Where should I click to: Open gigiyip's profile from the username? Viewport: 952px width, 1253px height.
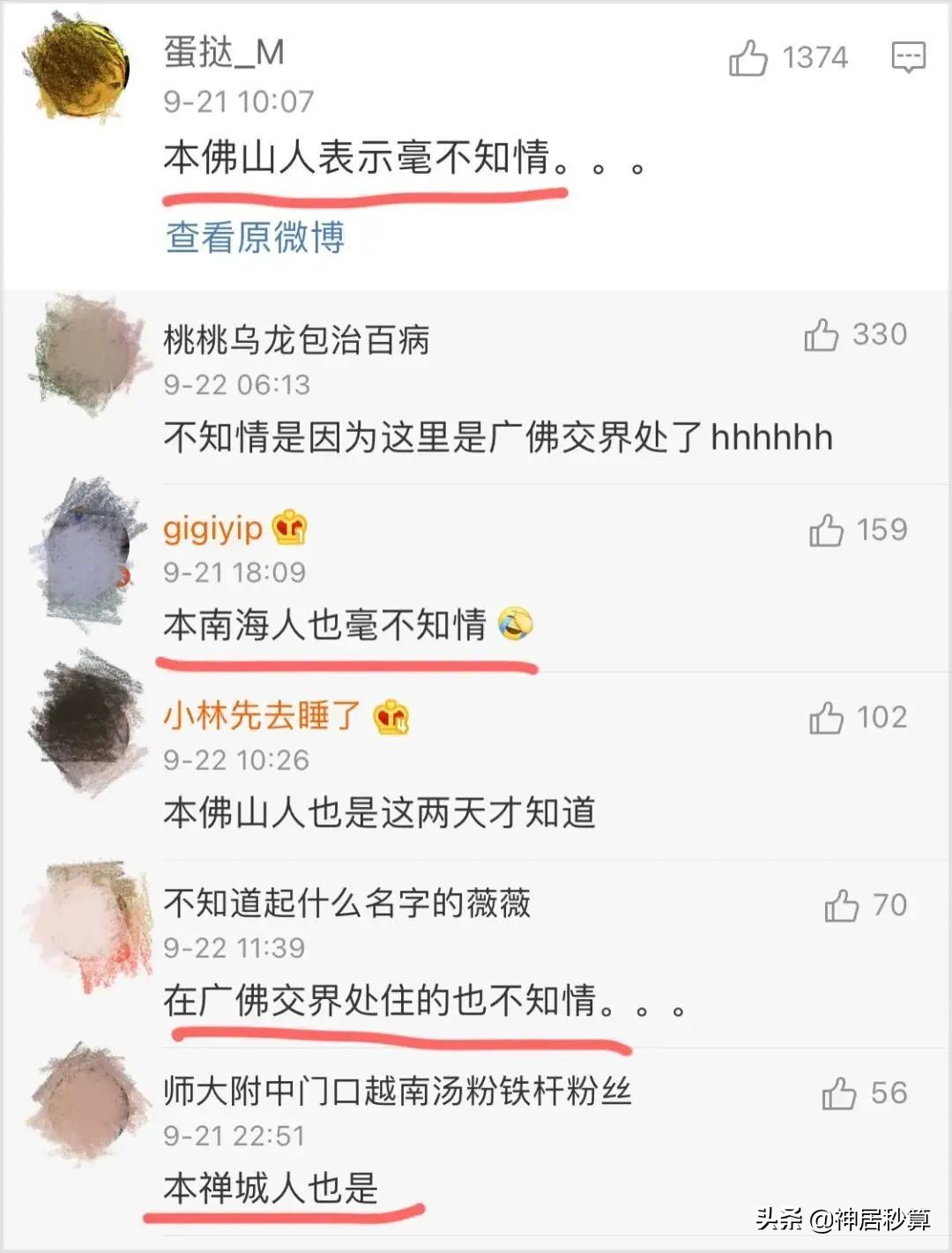click(213, 528)
